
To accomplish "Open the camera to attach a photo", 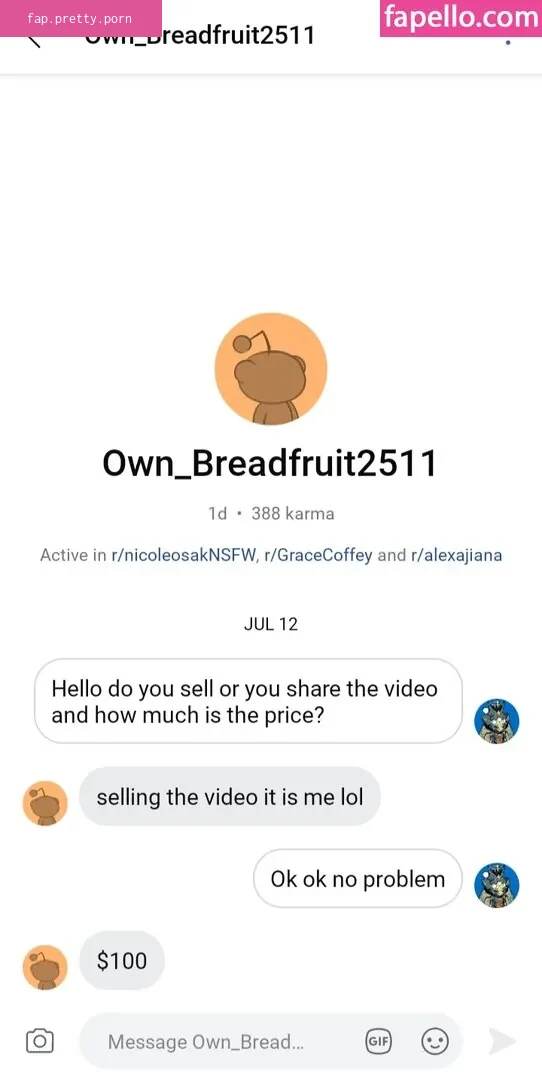I will [x=40, y=1041].
